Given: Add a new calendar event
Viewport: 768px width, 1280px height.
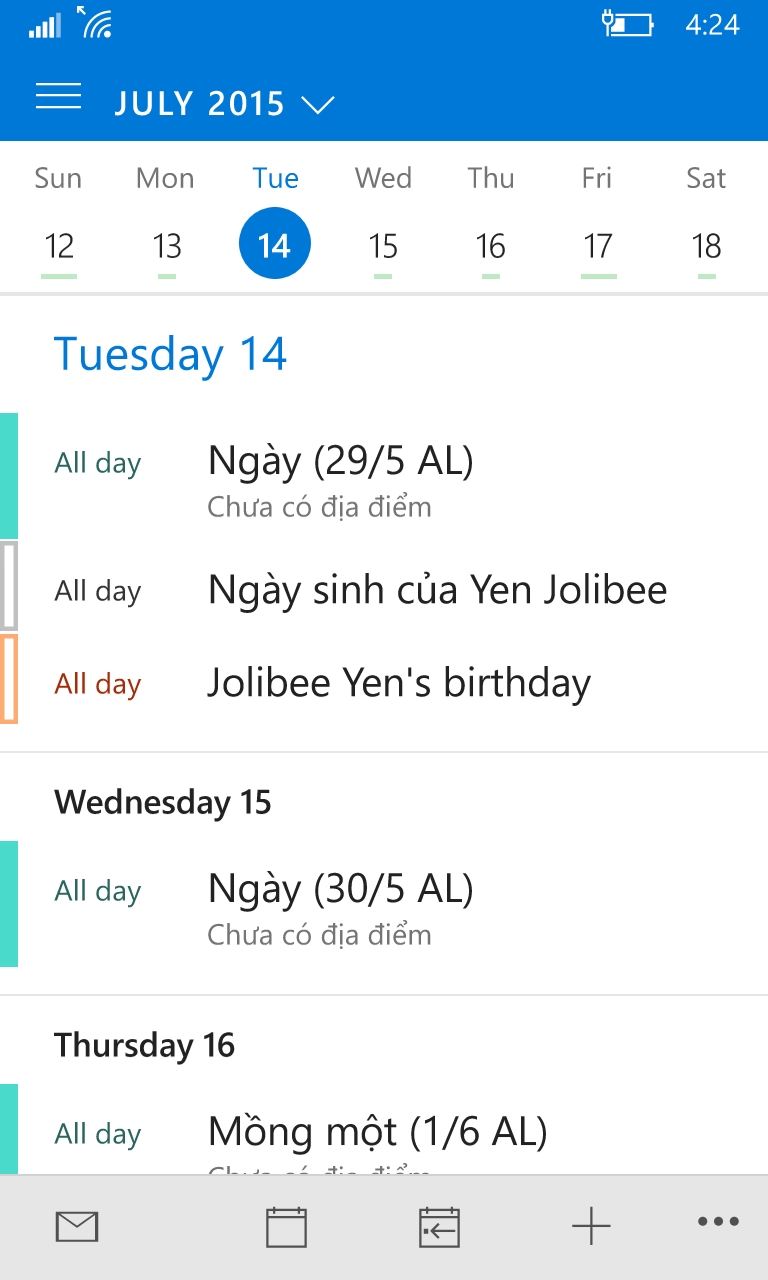Looking at the screenshot, I should coord(591,1226).
